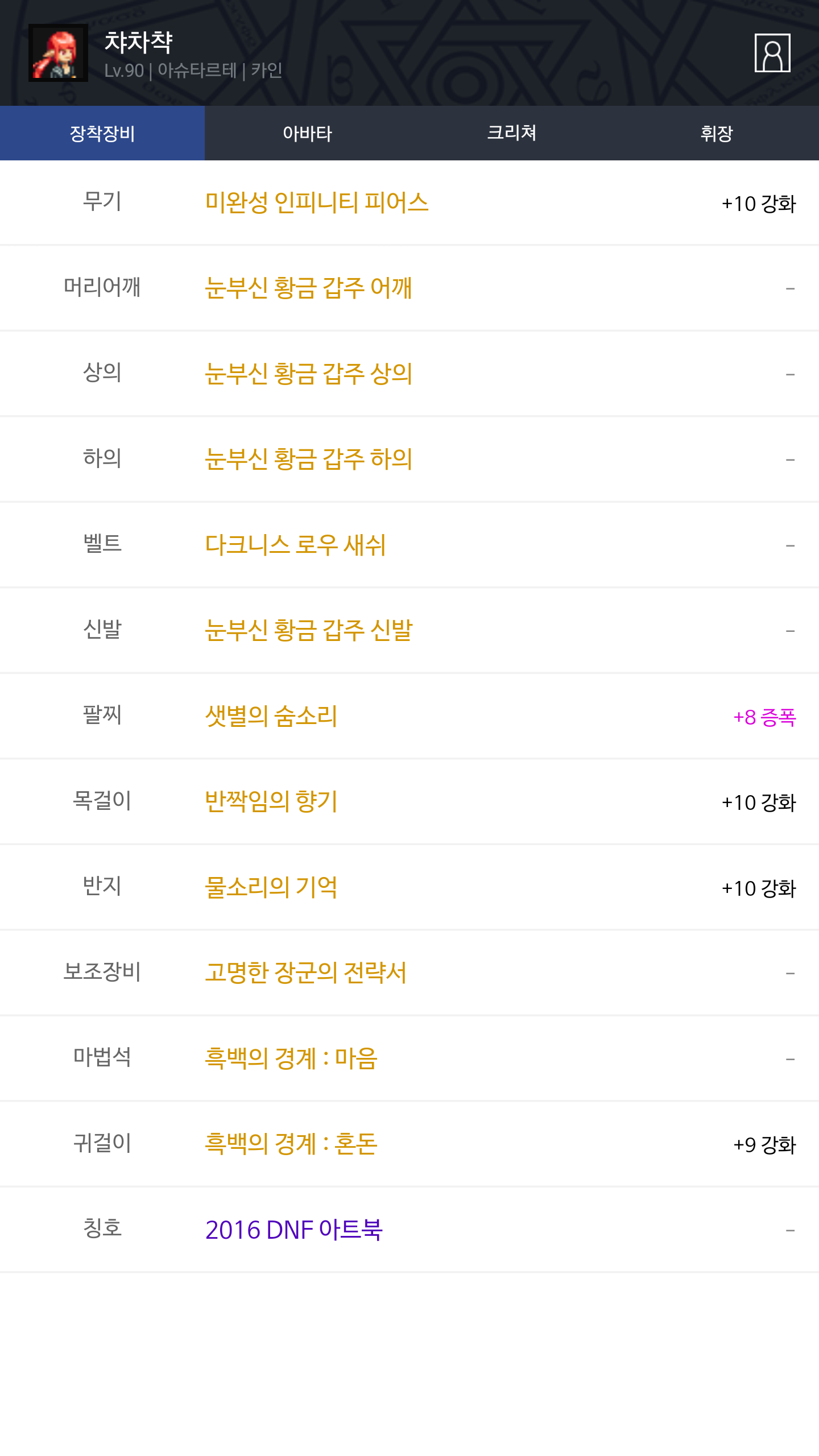819x1456 pixels.
Task: Open necklace 반짝임의 향기
Action: tap(271, 801)
